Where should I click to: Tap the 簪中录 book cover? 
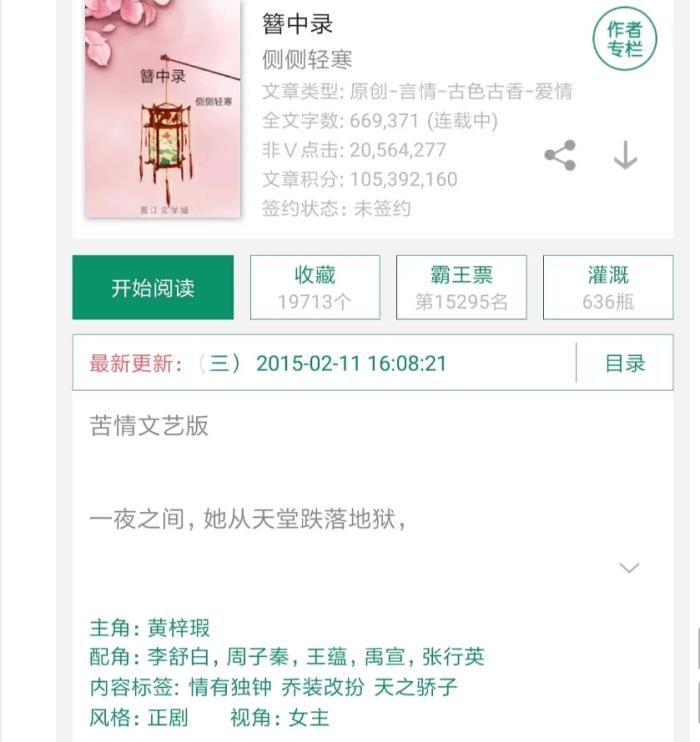(163, 108)
